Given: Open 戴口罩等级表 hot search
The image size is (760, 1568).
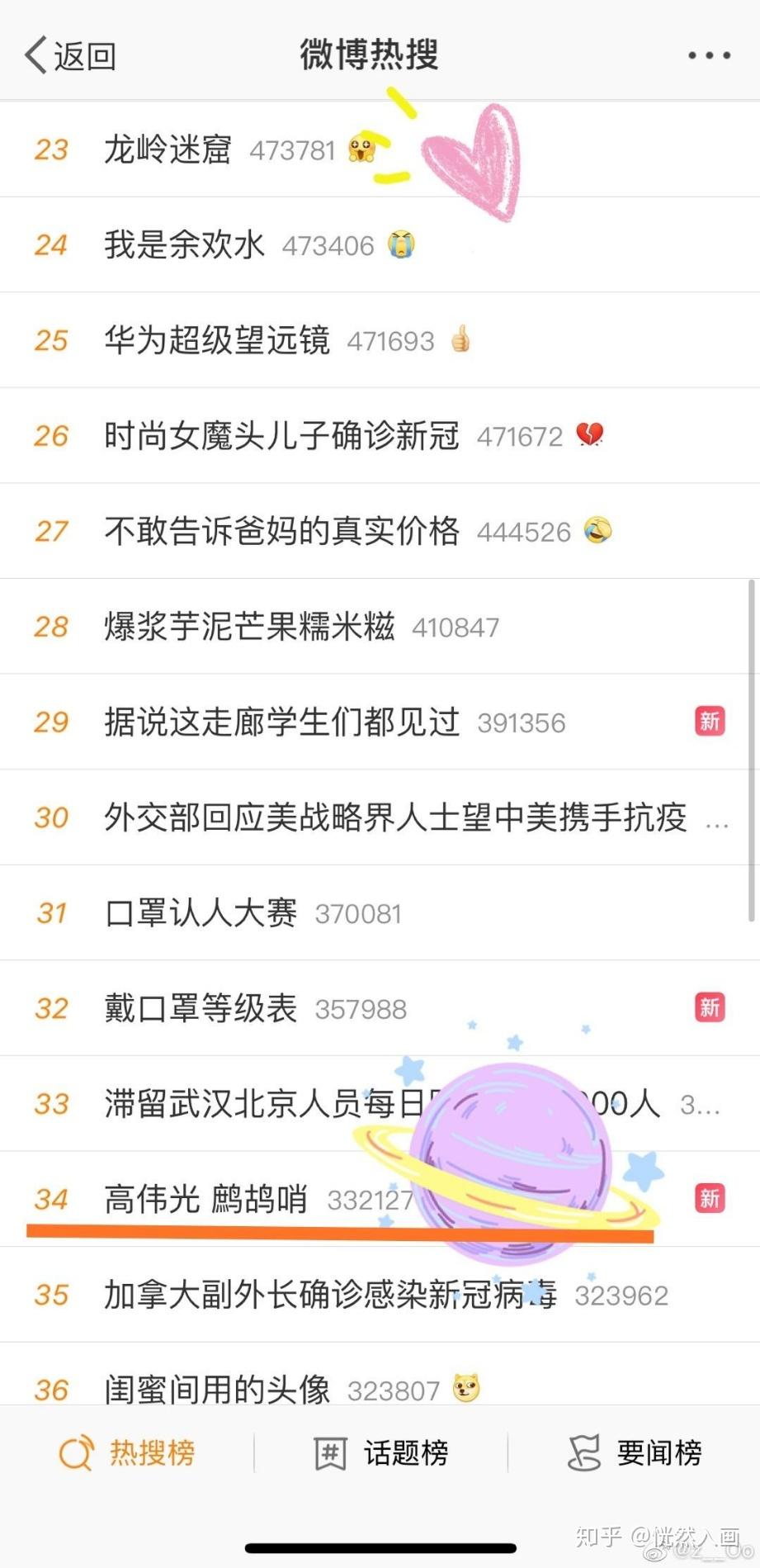Looking at the screenshot, I should 201,1008.
